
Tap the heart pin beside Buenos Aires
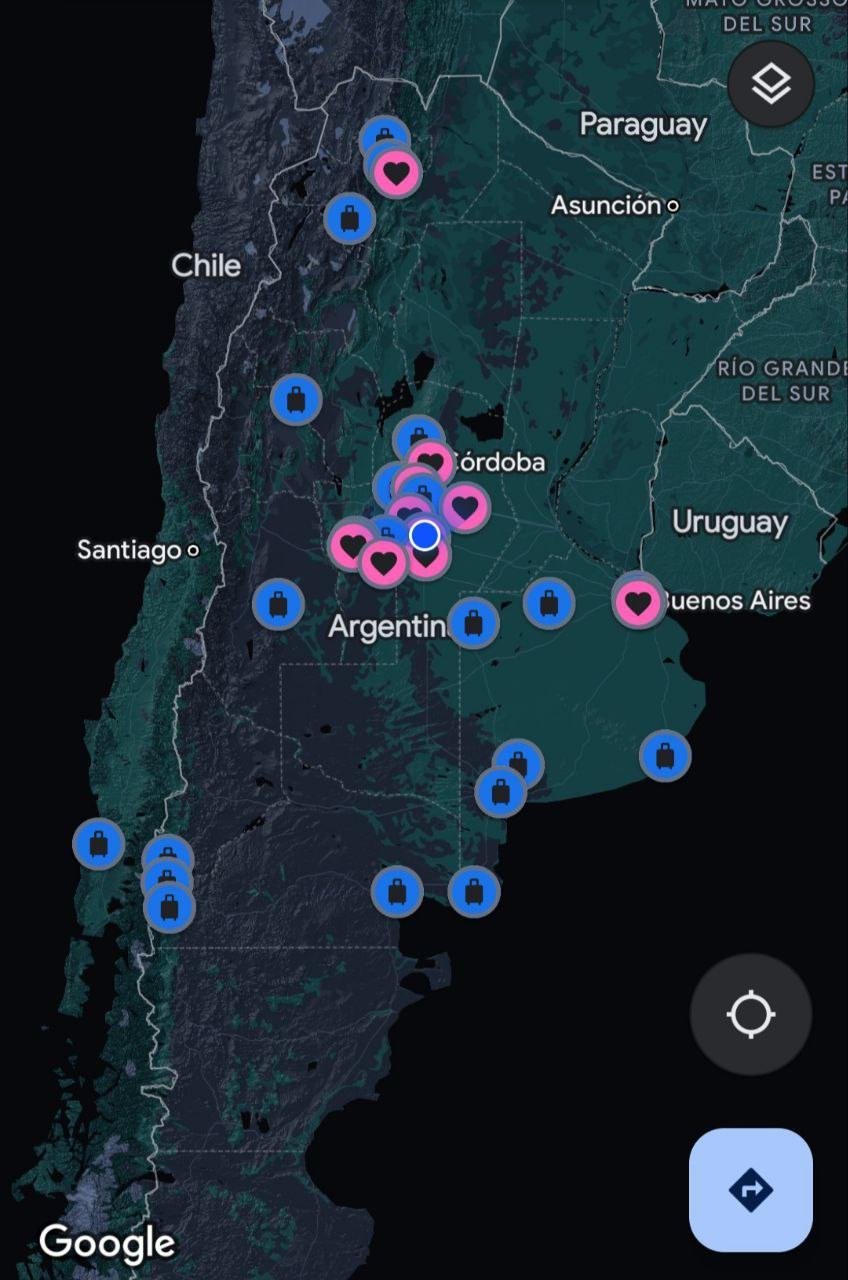pyautogui.click(x=638, y=603)
